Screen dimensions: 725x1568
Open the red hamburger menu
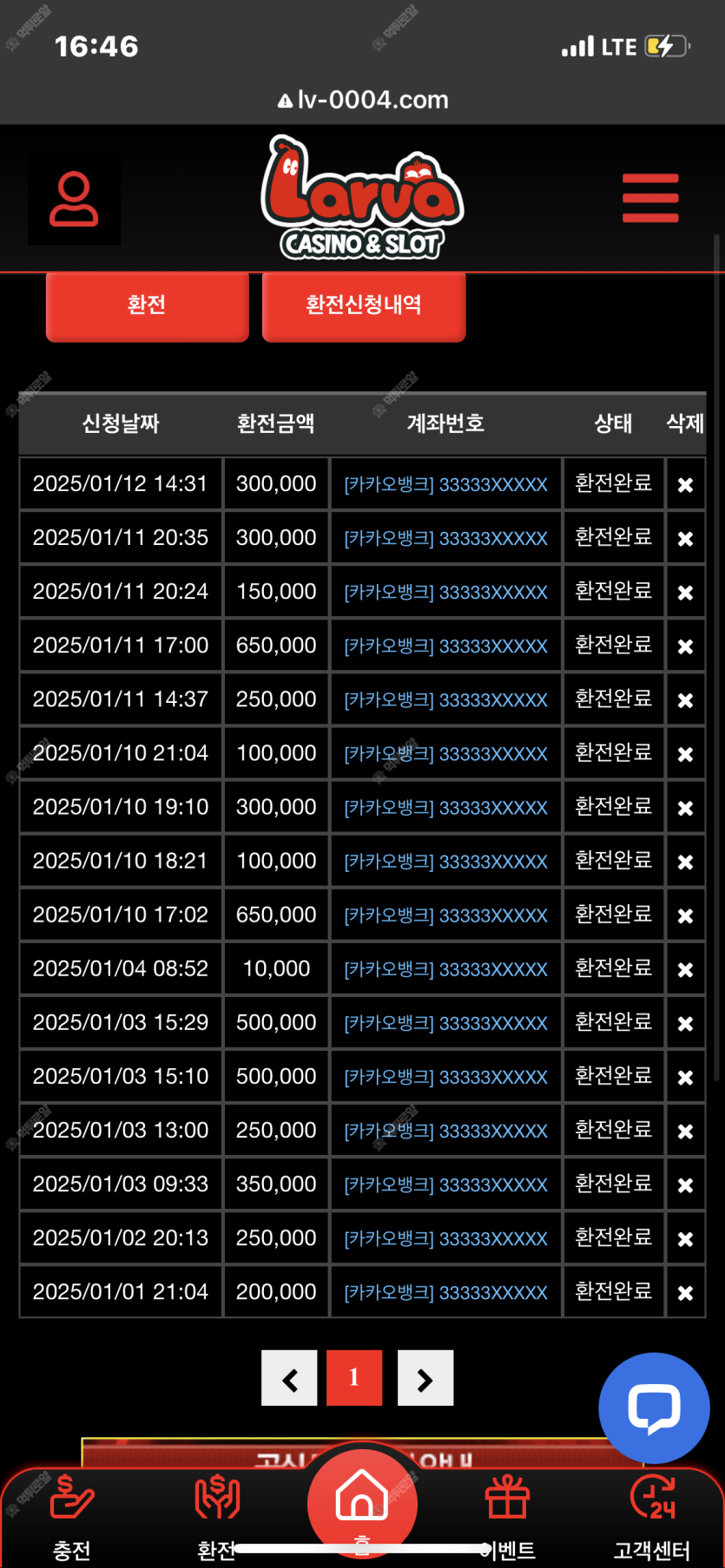click(650, 198)
